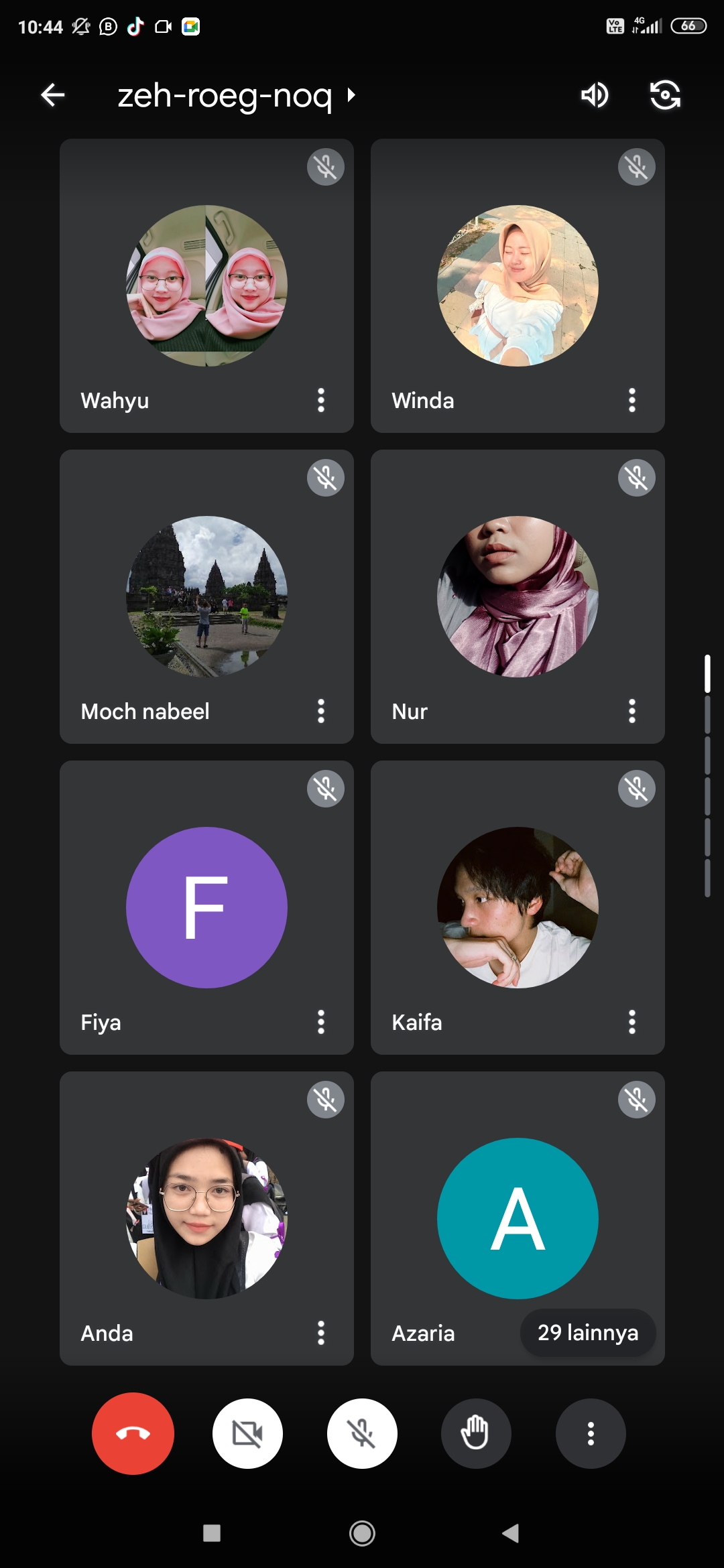The width and height of the screenshot is (724, 1568).
Task: Change the audio output speaker
Action: click(595, 95)
